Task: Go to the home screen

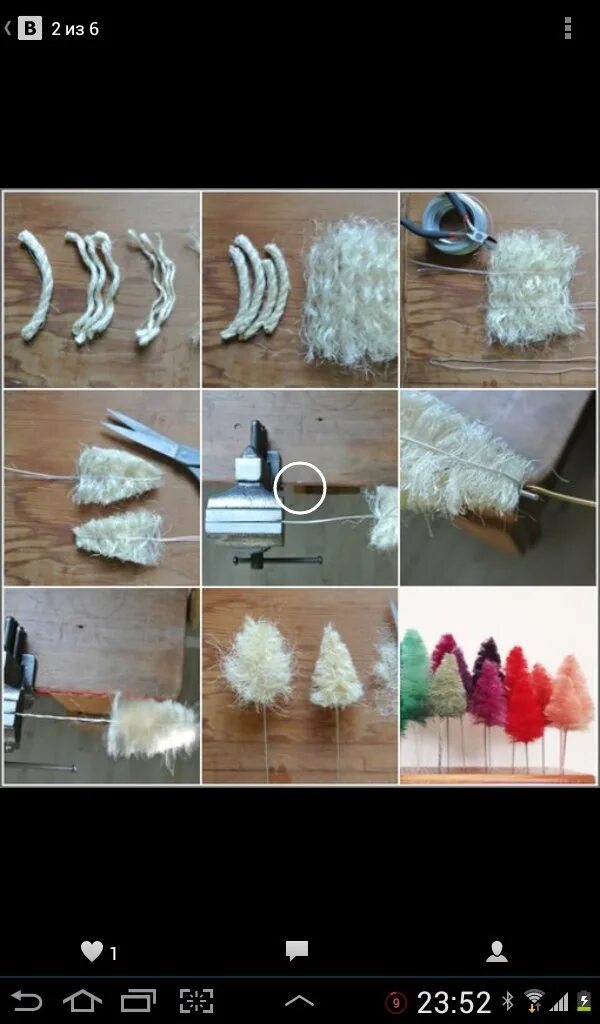Action: 82,1000
